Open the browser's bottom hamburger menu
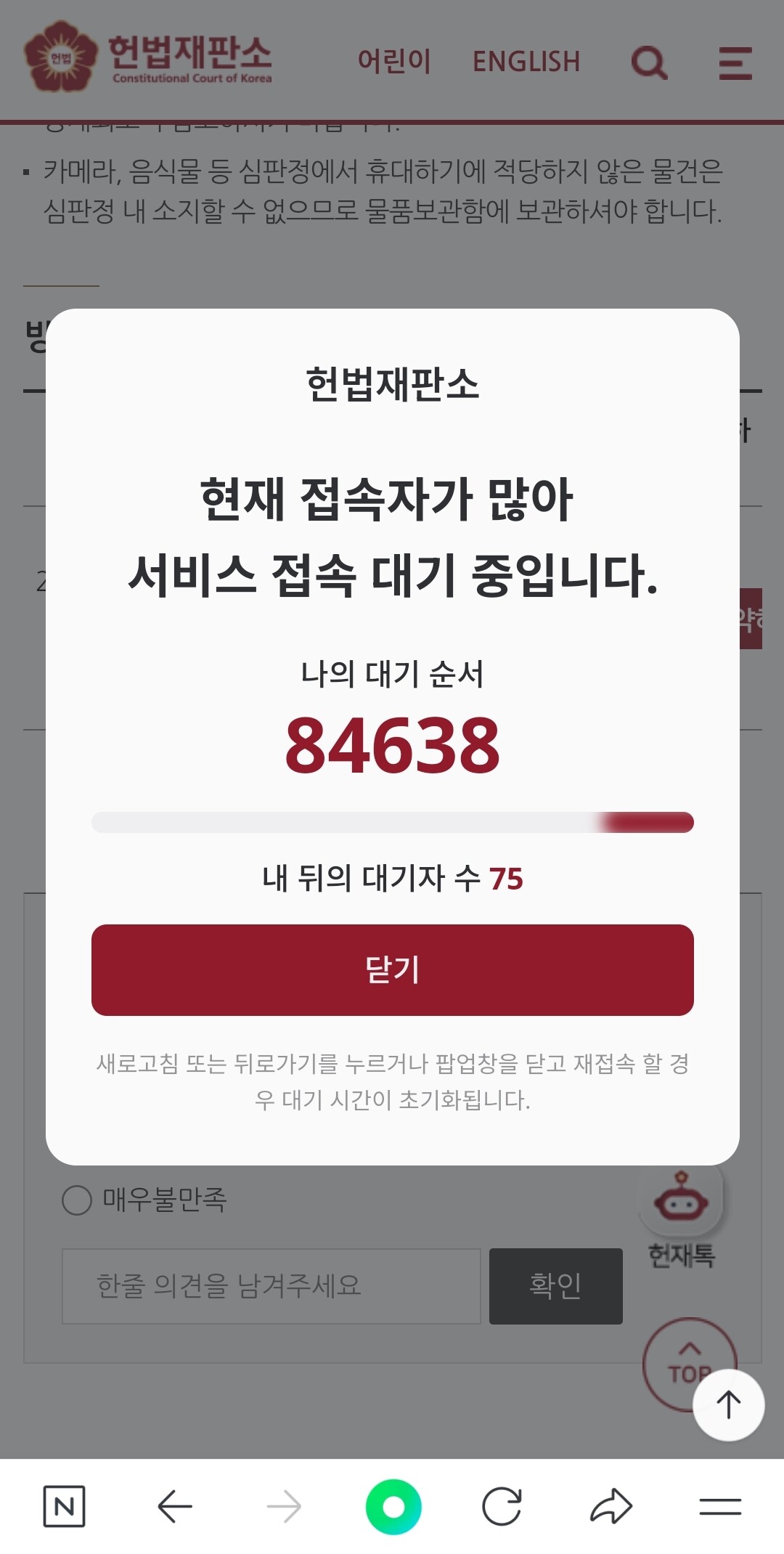784x1554 pixels. 720,1507
